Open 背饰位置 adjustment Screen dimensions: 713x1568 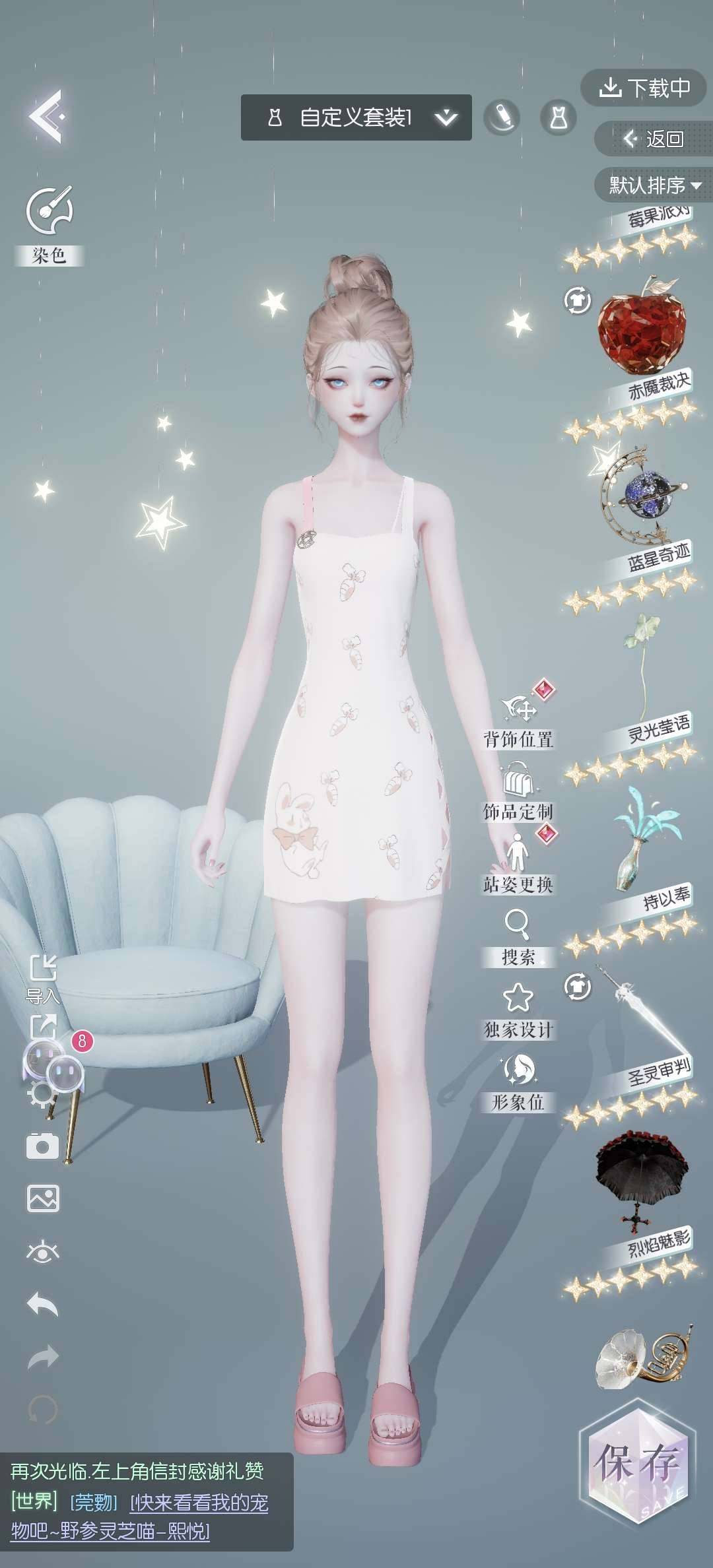518,719
